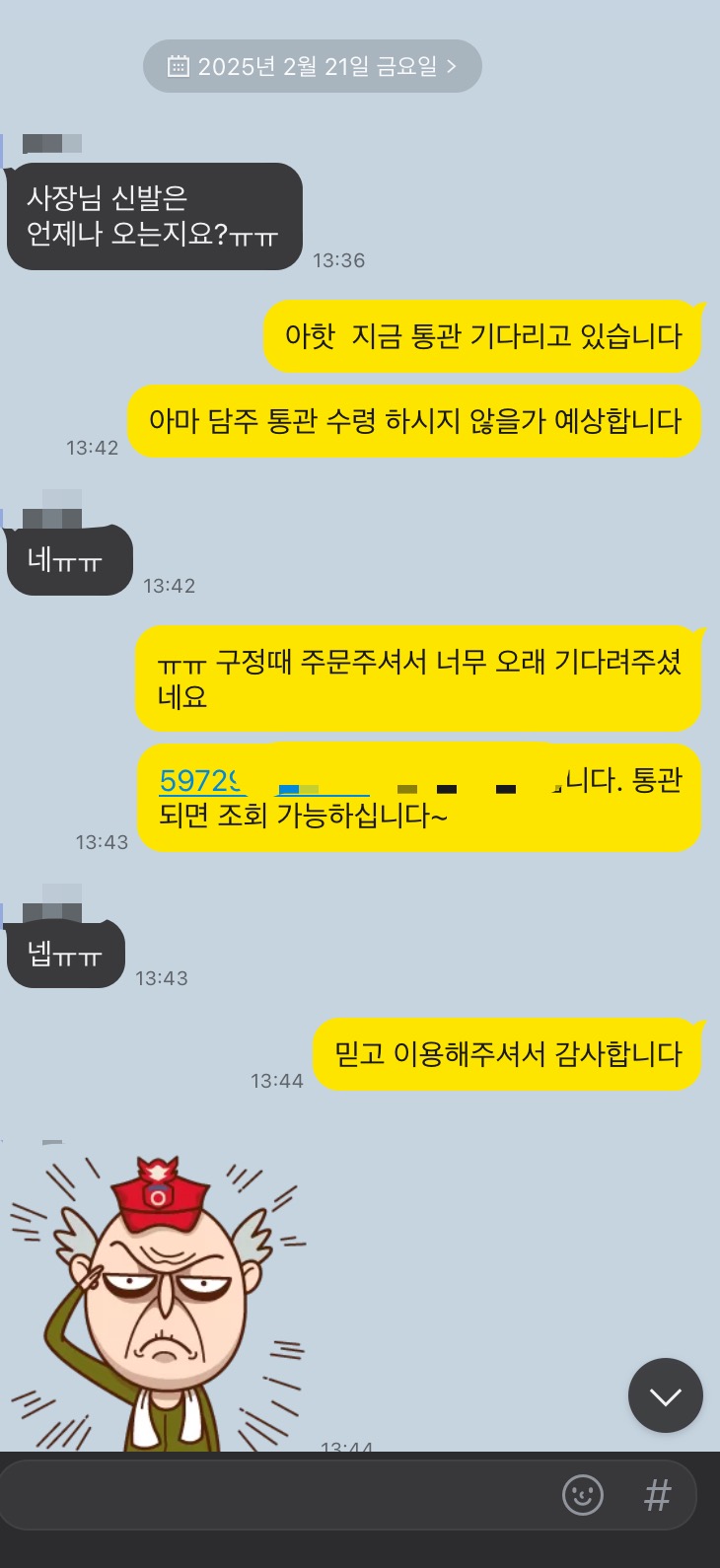Focus the message input field
Viewport: 720px width, 1568px height.
coord(276,1495)
